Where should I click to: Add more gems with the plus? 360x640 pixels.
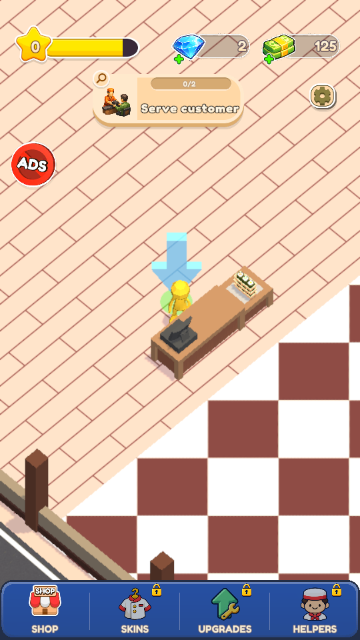(178, 60)
